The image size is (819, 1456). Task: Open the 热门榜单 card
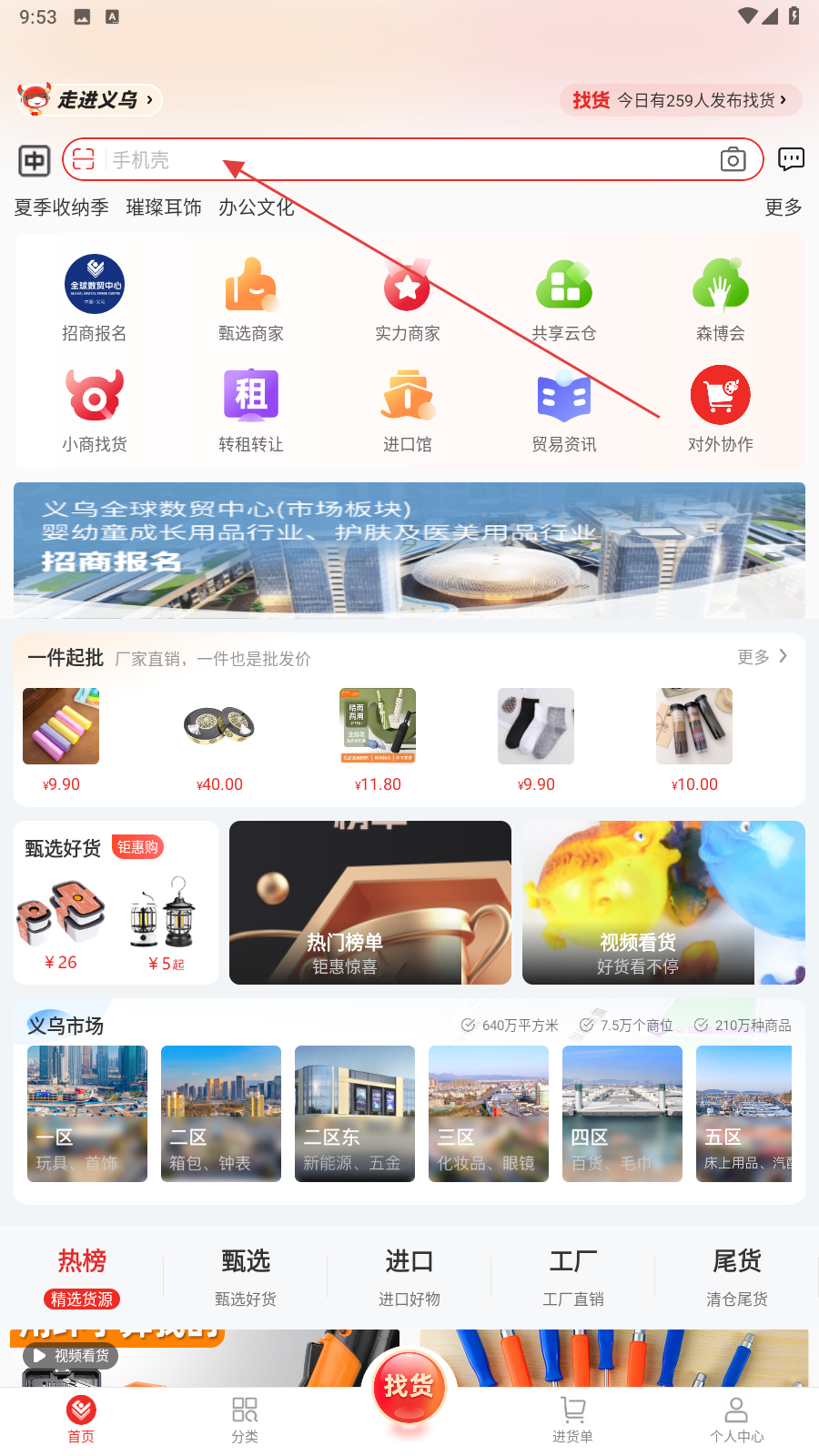[x=370, y=903]
